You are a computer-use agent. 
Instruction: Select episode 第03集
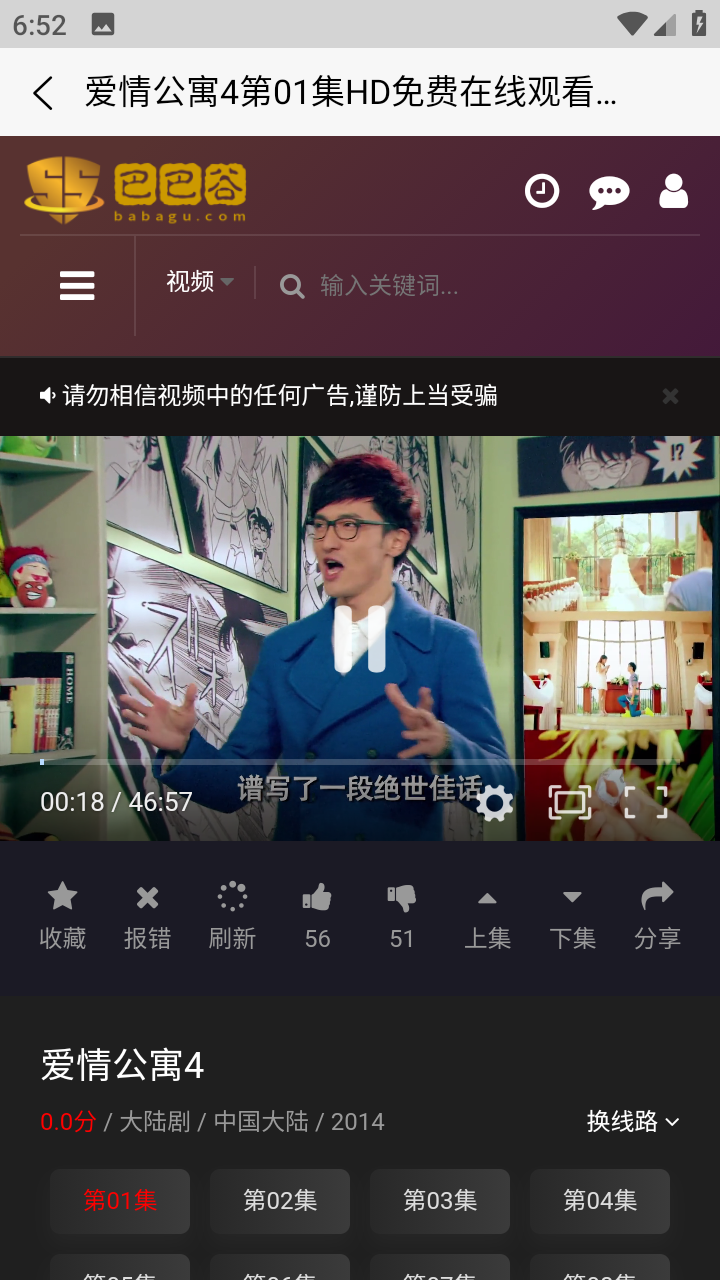[x=440, y=1200]
